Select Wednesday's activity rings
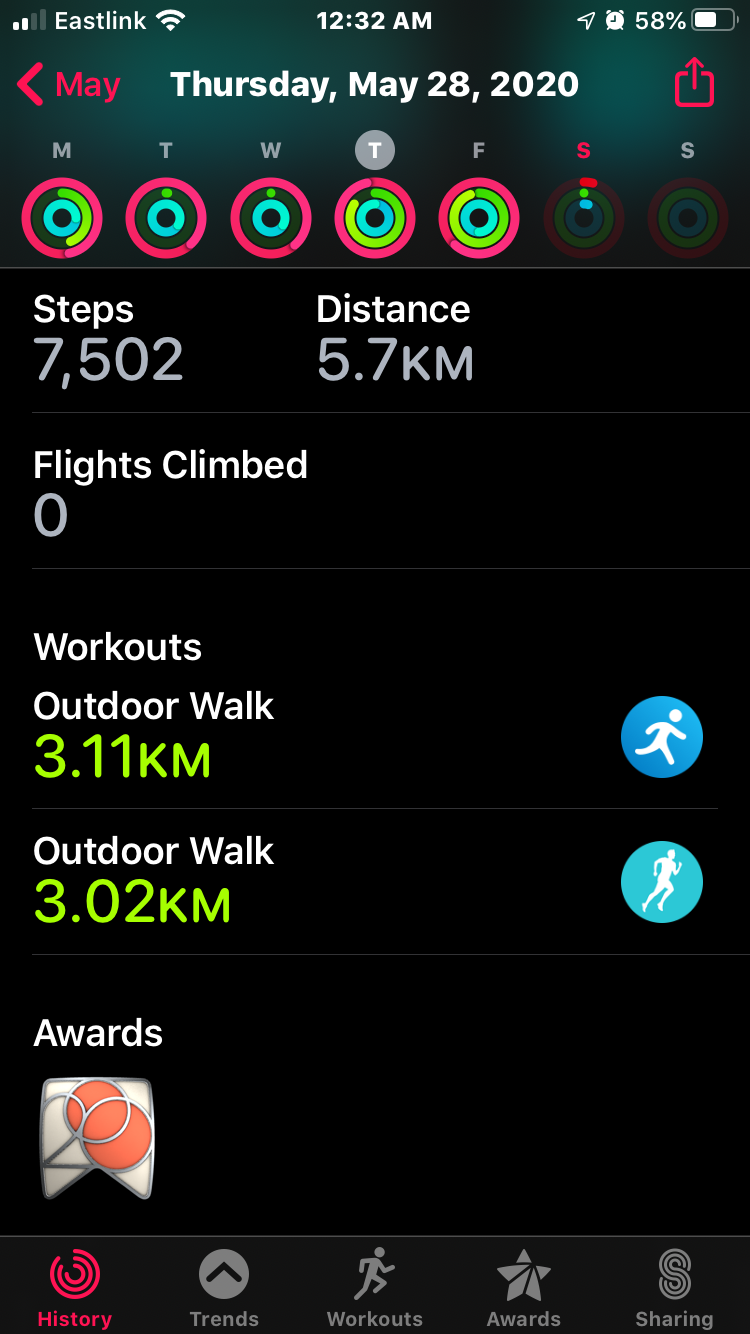The height and width of the screenshot is (1334, 750). pyautogui.click(x=270, y=217)
